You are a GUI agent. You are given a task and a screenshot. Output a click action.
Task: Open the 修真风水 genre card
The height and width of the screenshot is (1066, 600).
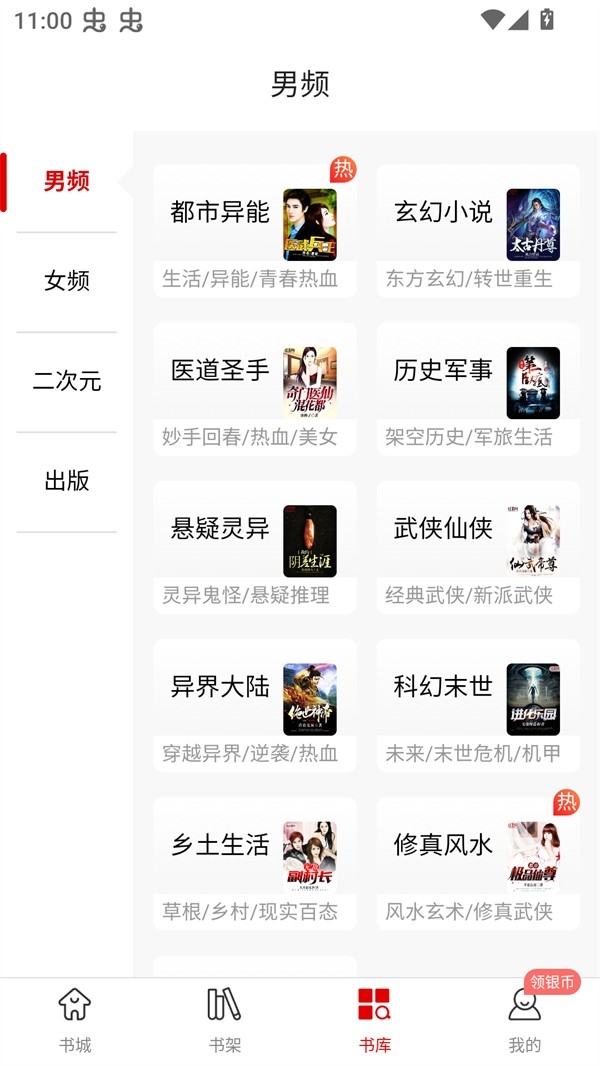pos(478,862)
